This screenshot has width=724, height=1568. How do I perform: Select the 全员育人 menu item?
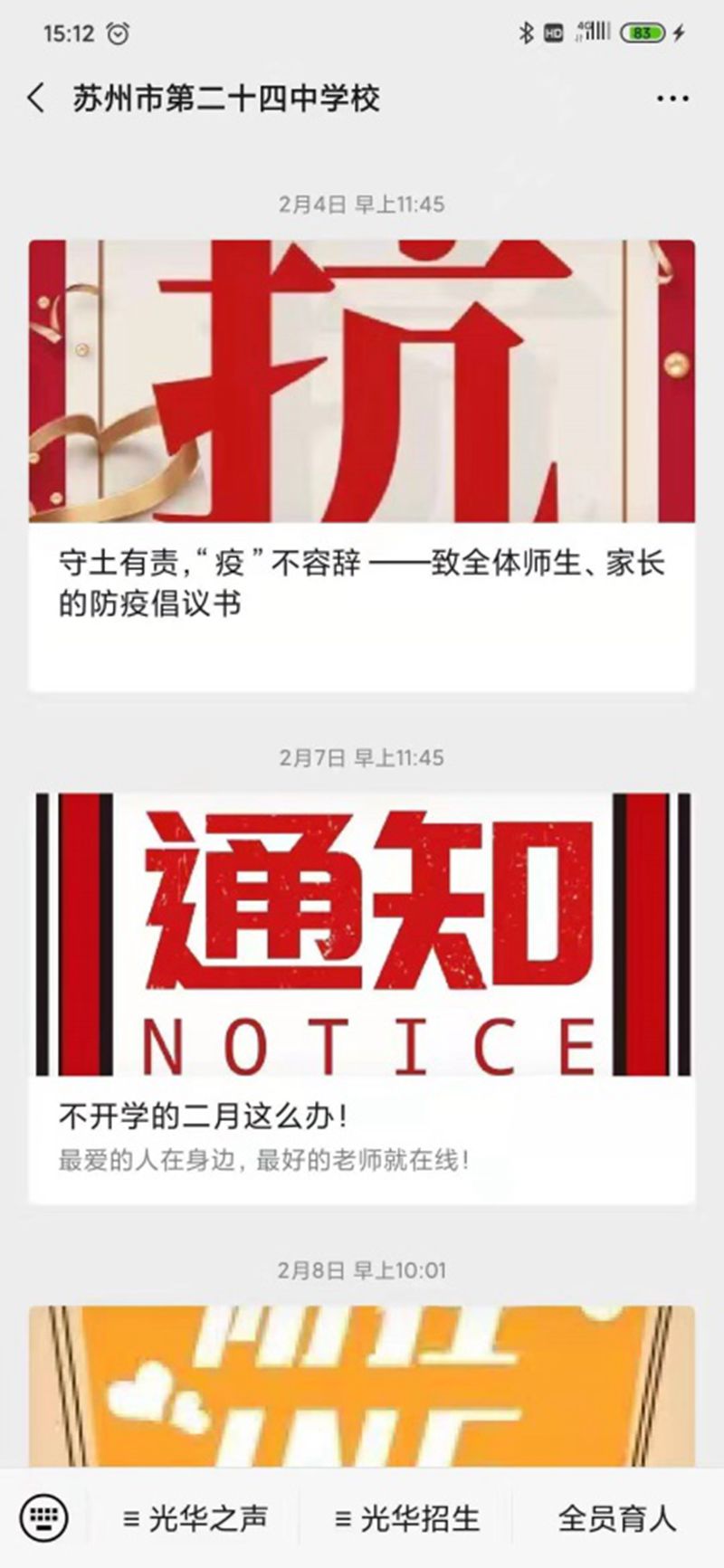[x=617, y=1518]
